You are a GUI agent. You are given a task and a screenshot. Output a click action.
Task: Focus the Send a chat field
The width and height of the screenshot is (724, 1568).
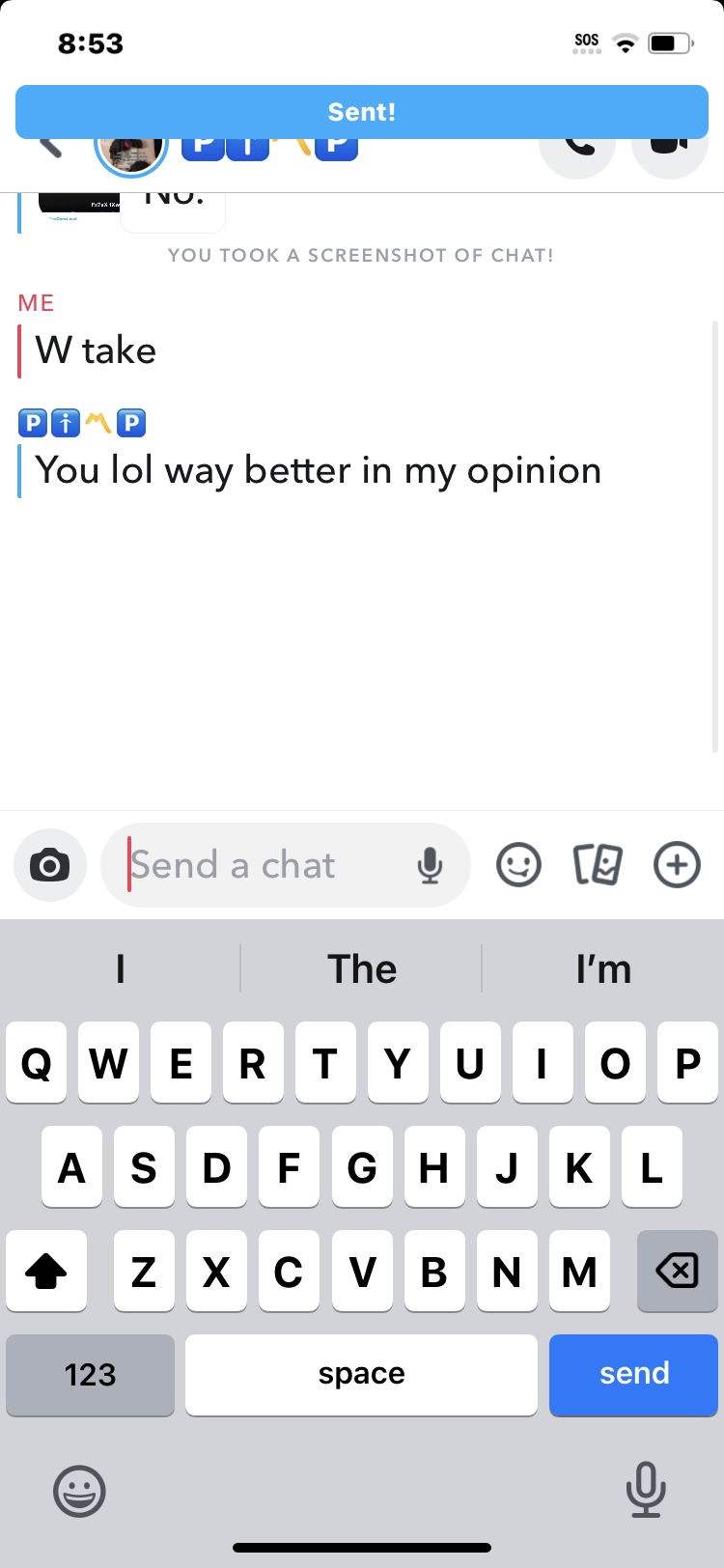pos(261,865)
